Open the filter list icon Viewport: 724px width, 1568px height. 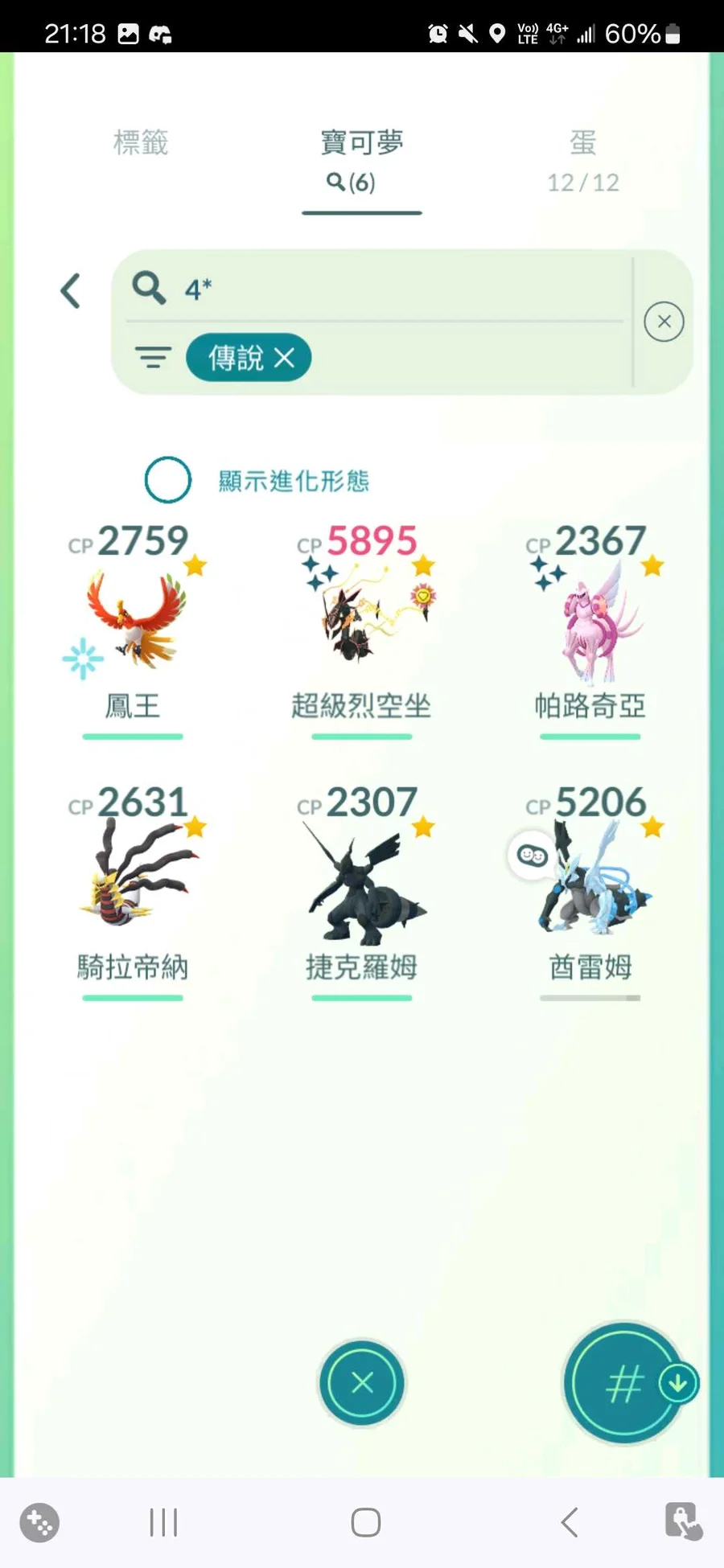point(153,357)
